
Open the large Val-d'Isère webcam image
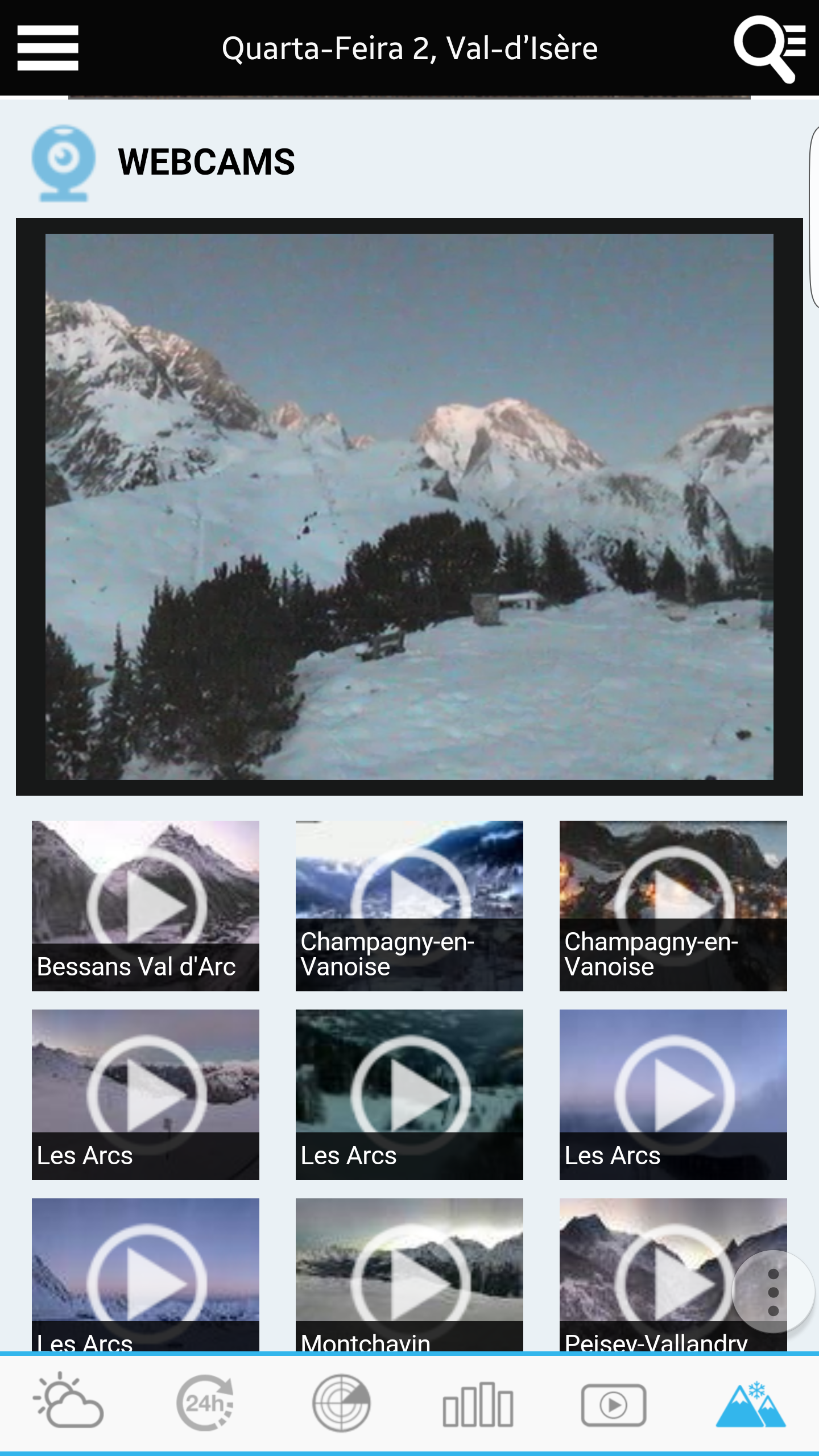tap(409, 506)
